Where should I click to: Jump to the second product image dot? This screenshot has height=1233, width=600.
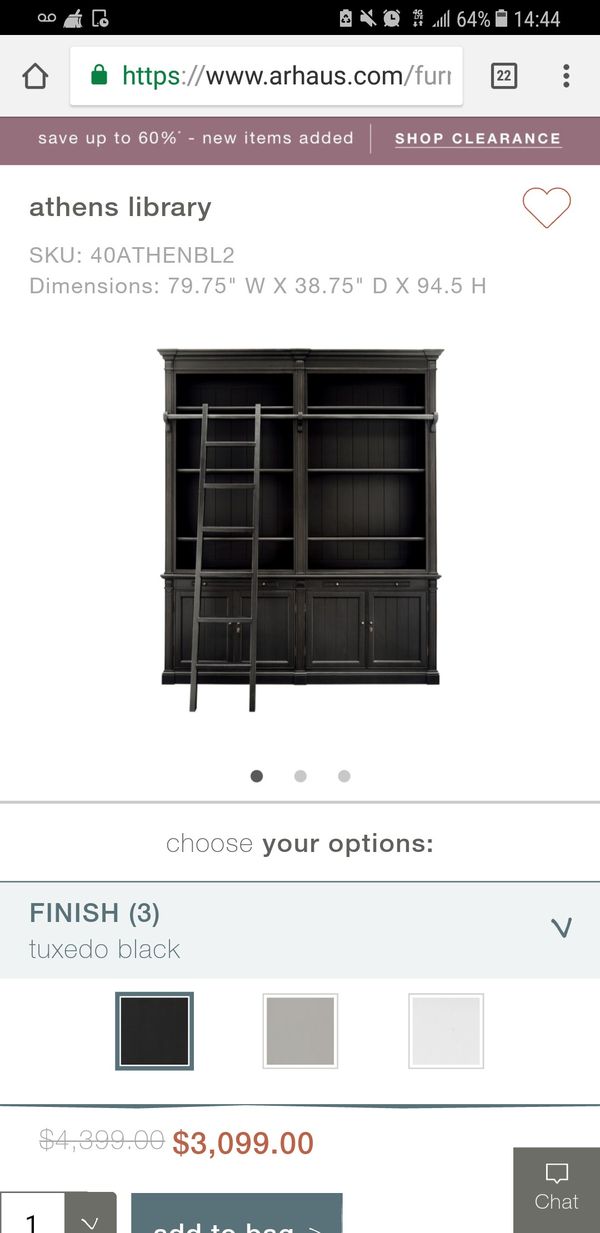[300, 776]
